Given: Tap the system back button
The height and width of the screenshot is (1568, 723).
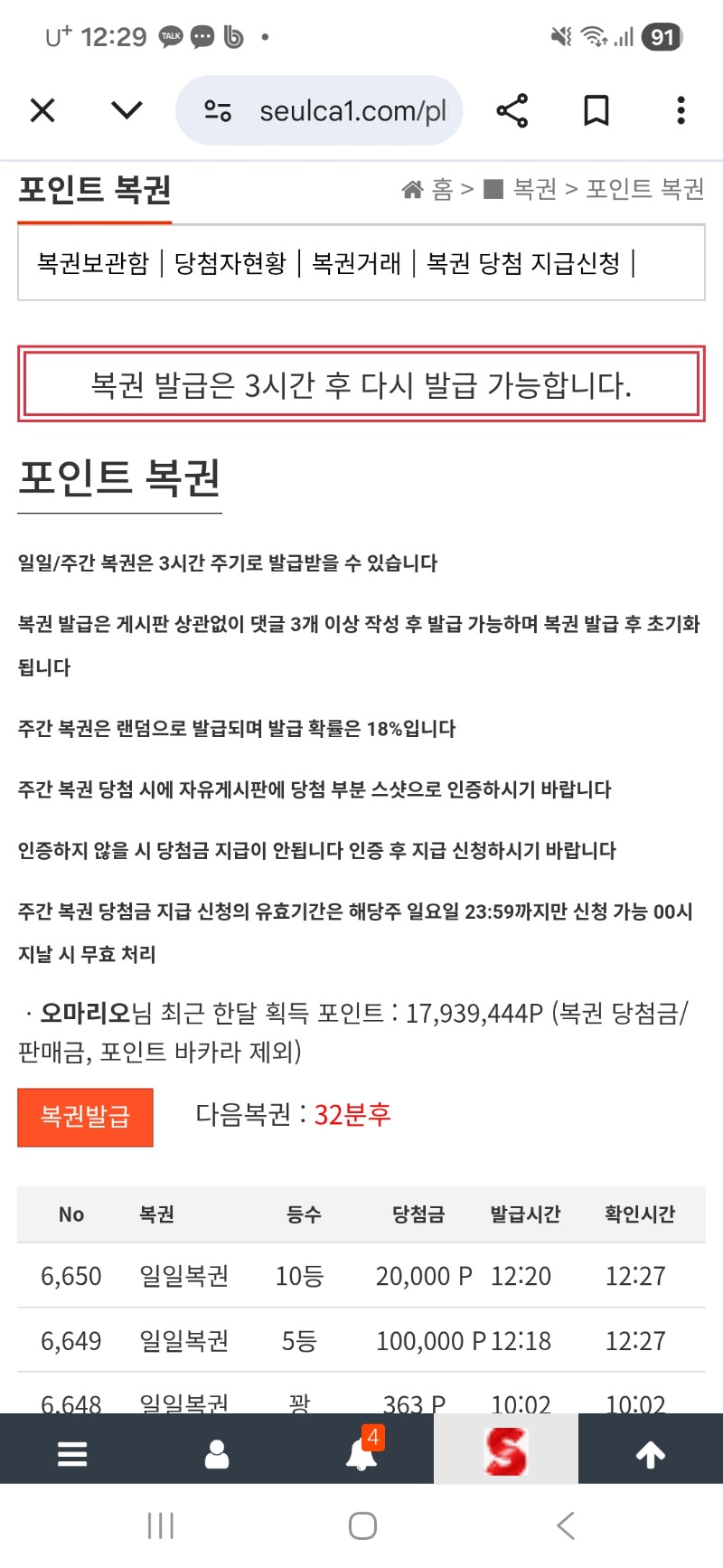Looking at the screenshot, I should coord(566,1525).
